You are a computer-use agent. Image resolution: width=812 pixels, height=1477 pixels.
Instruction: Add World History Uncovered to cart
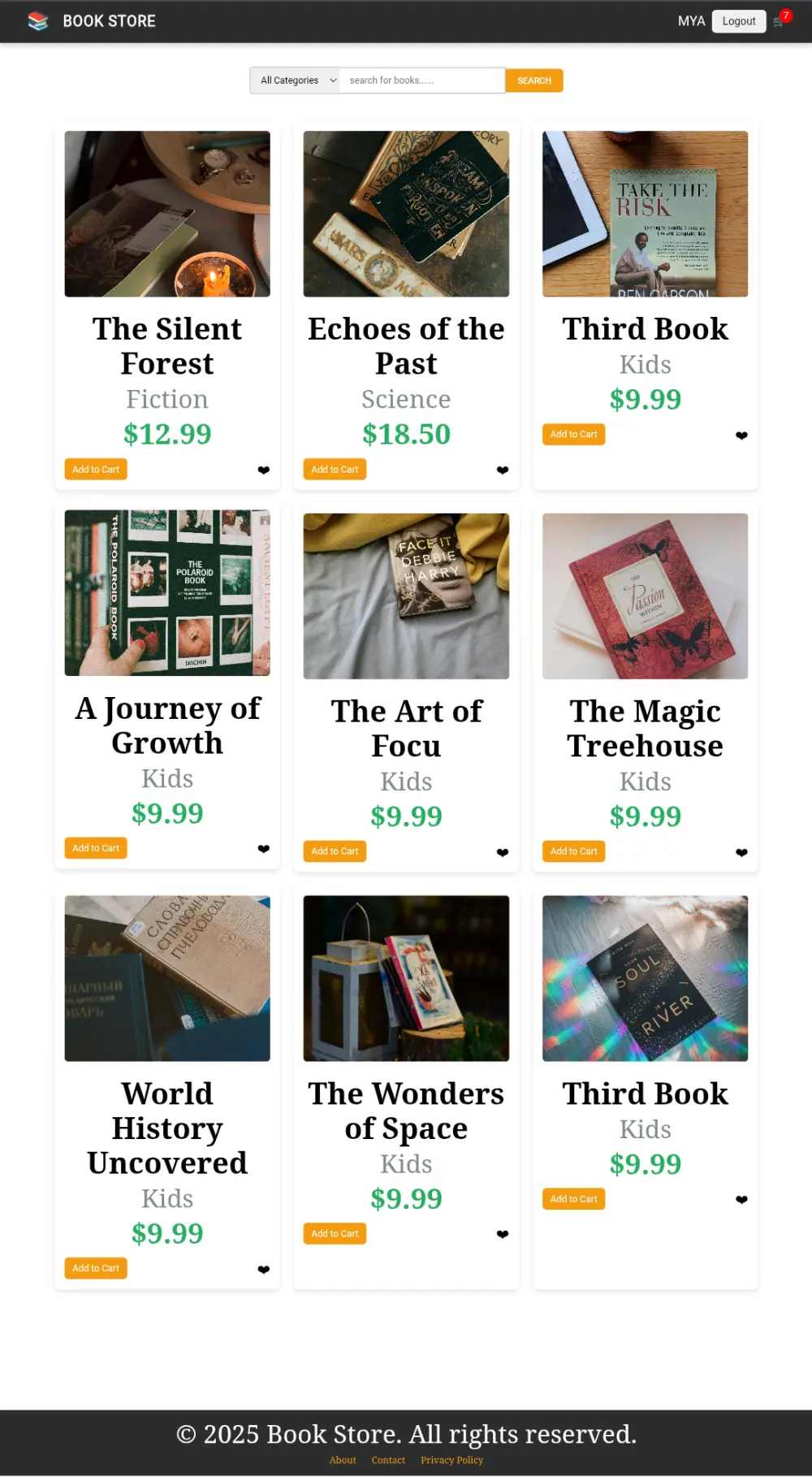[96, 1268]
